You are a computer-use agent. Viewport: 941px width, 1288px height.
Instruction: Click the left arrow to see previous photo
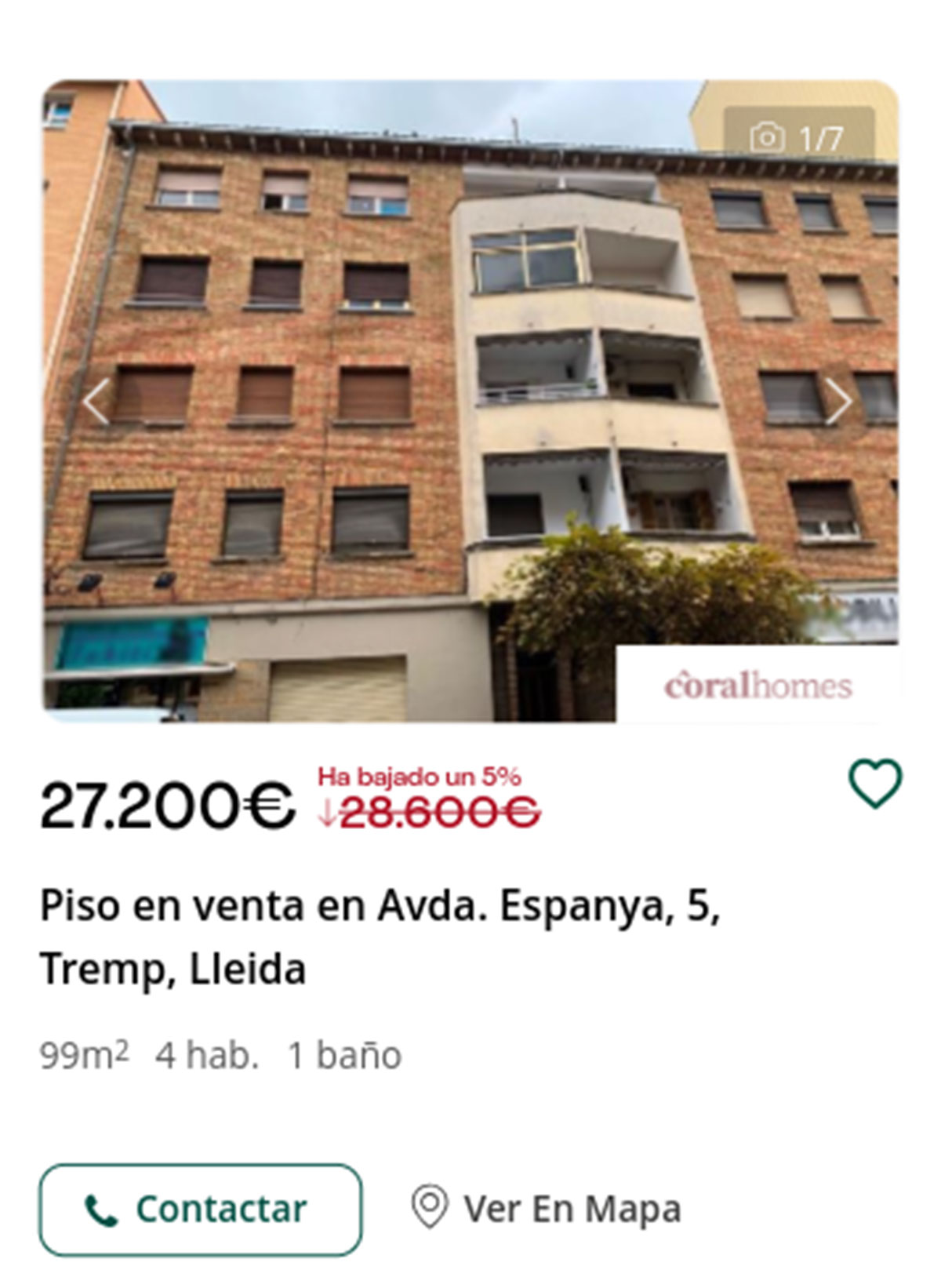pos(96,402)
